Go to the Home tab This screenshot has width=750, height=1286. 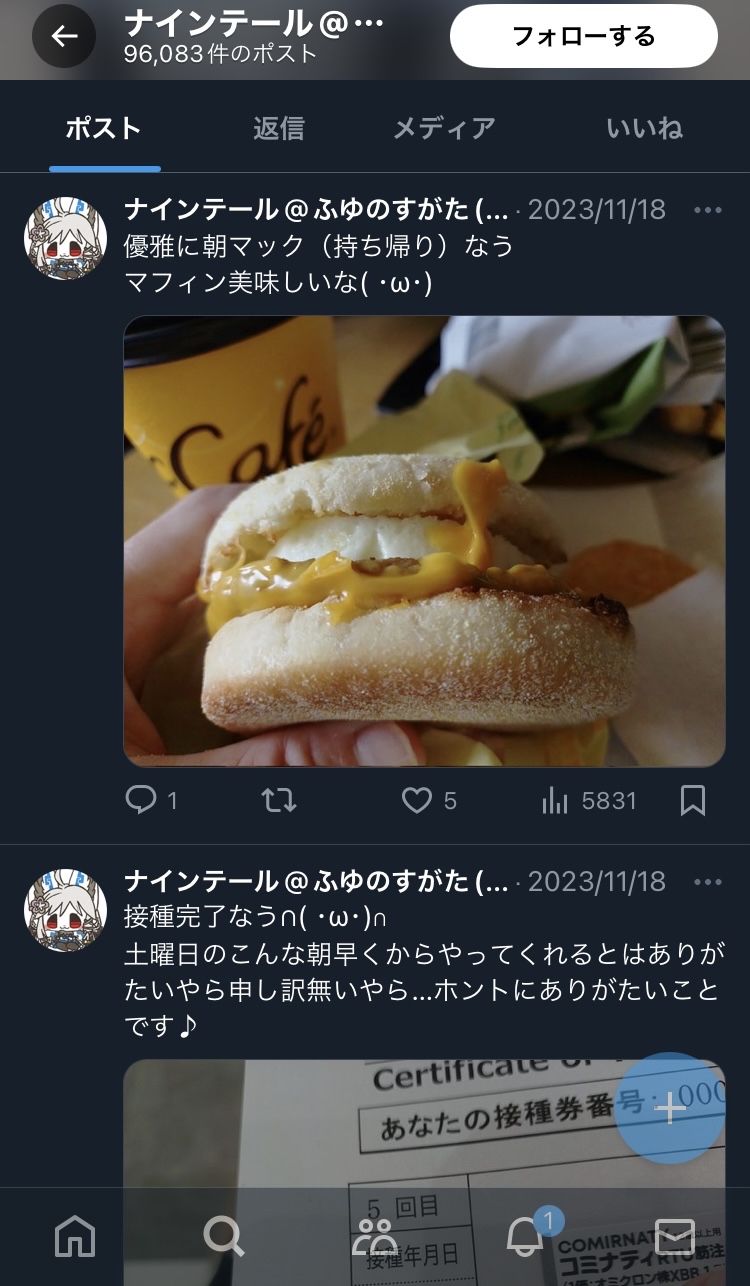pos(75,1236)
